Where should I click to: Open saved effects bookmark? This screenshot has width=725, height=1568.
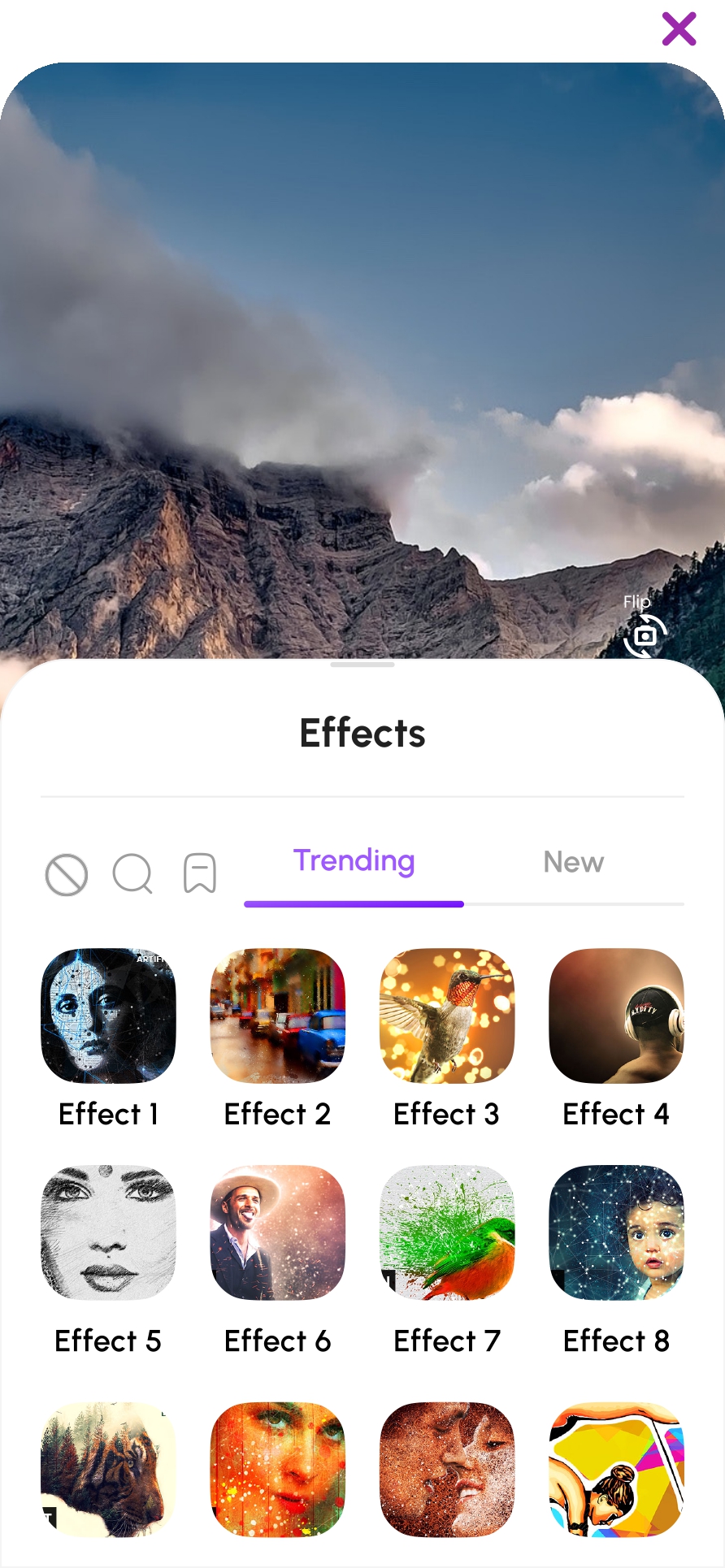click(200, 873)
